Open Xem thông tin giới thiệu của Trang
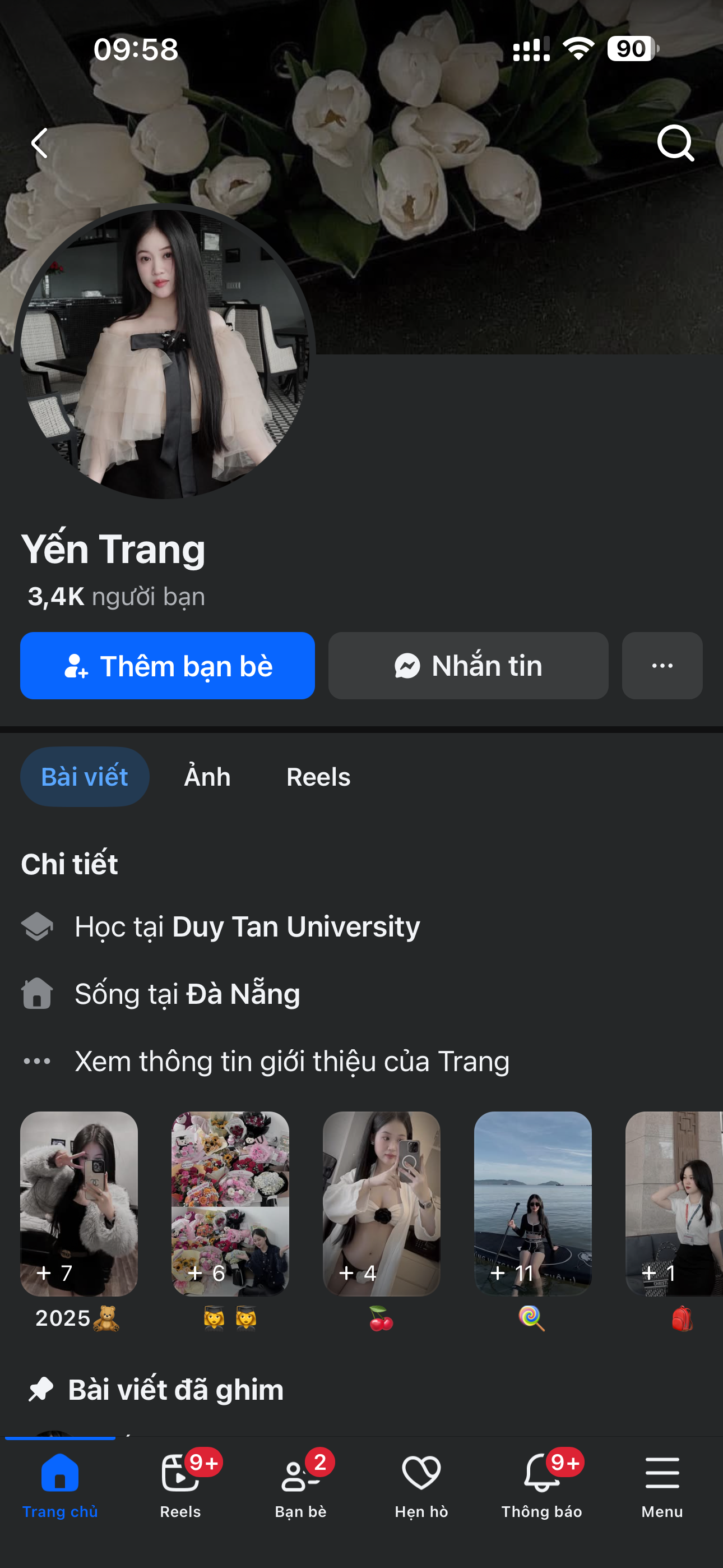Image resolution: width=723 pixels, height=1568 pixels. [291, 1061]
